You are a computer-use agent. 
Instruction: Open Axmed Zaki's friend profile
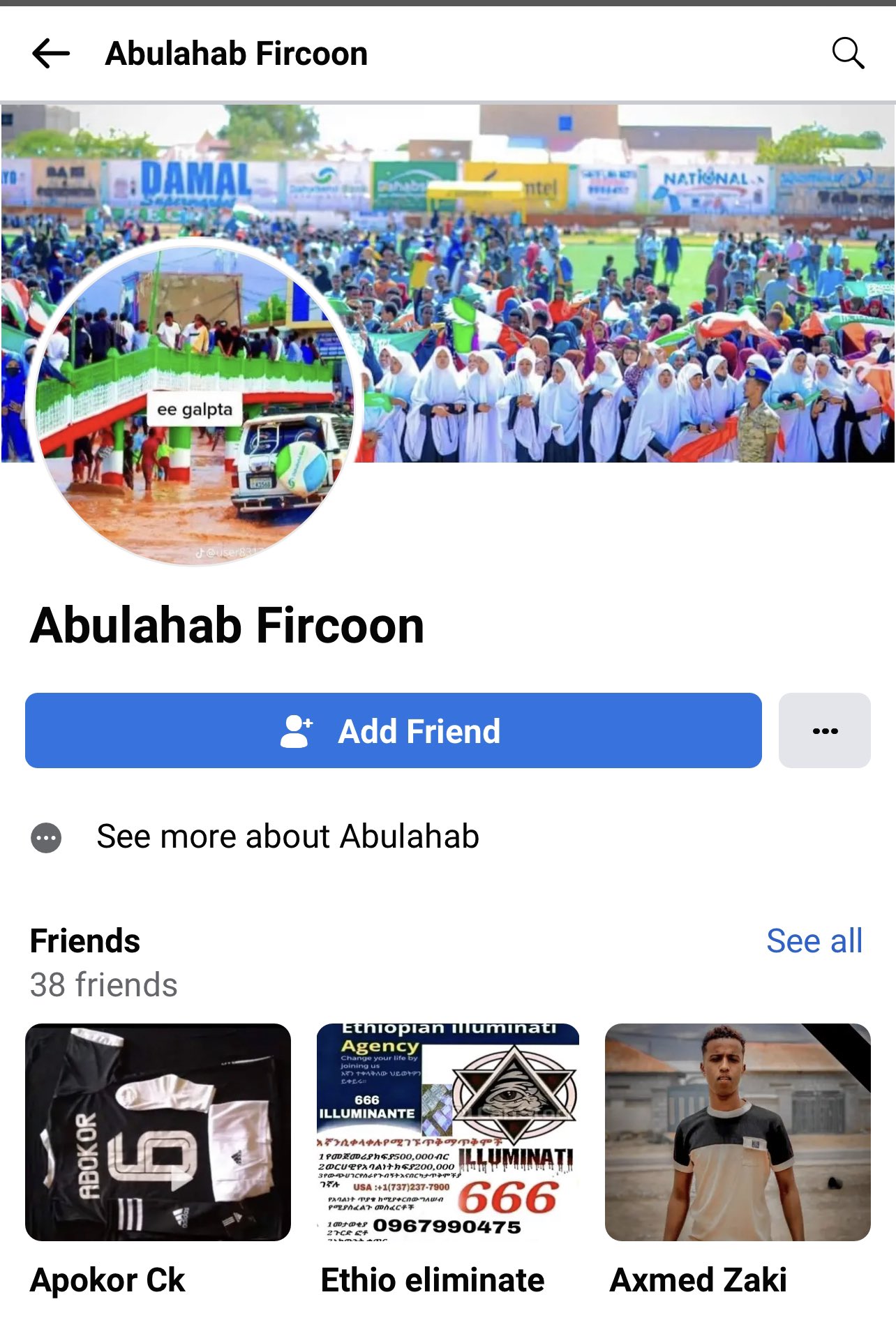(738, 1132)
